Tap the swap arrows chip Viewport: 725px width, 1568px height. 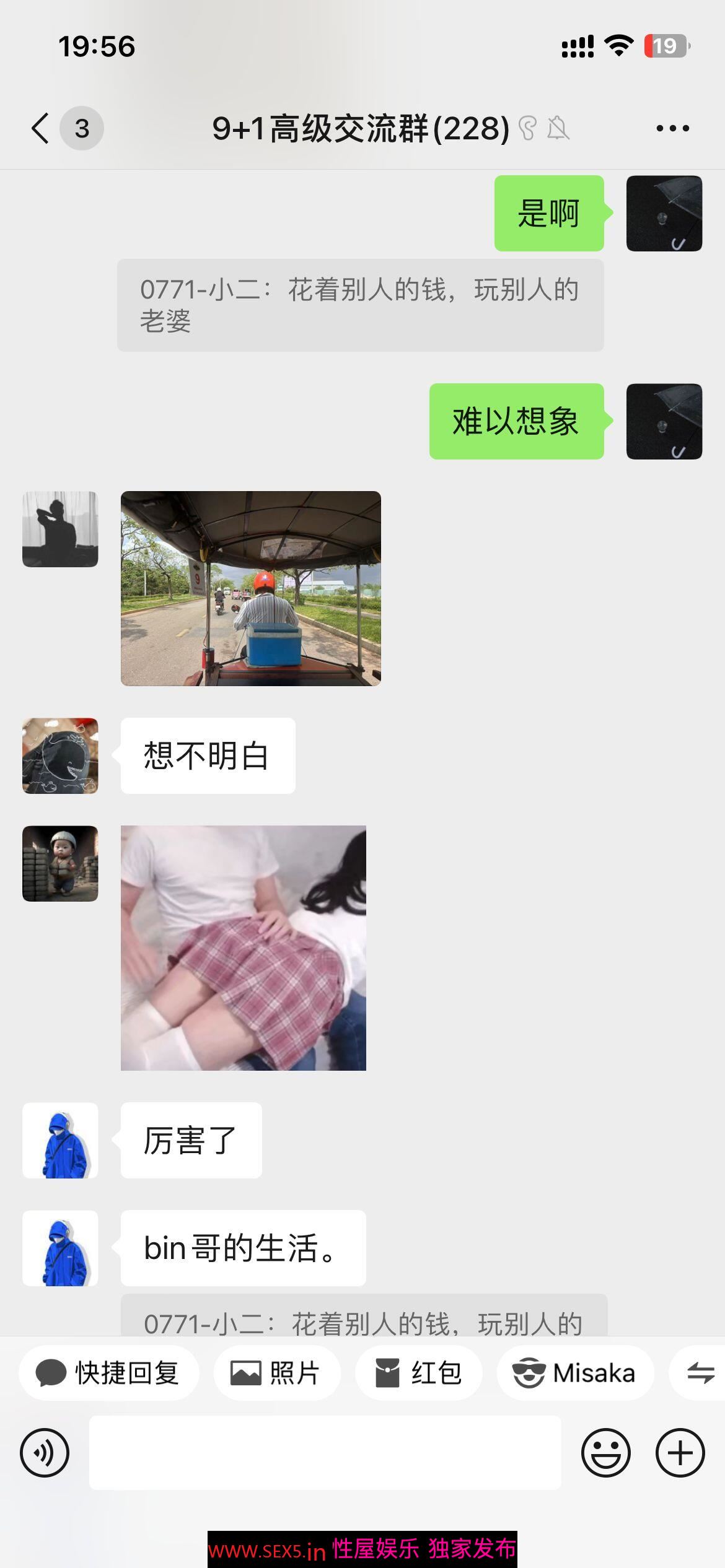[700, 1372]
